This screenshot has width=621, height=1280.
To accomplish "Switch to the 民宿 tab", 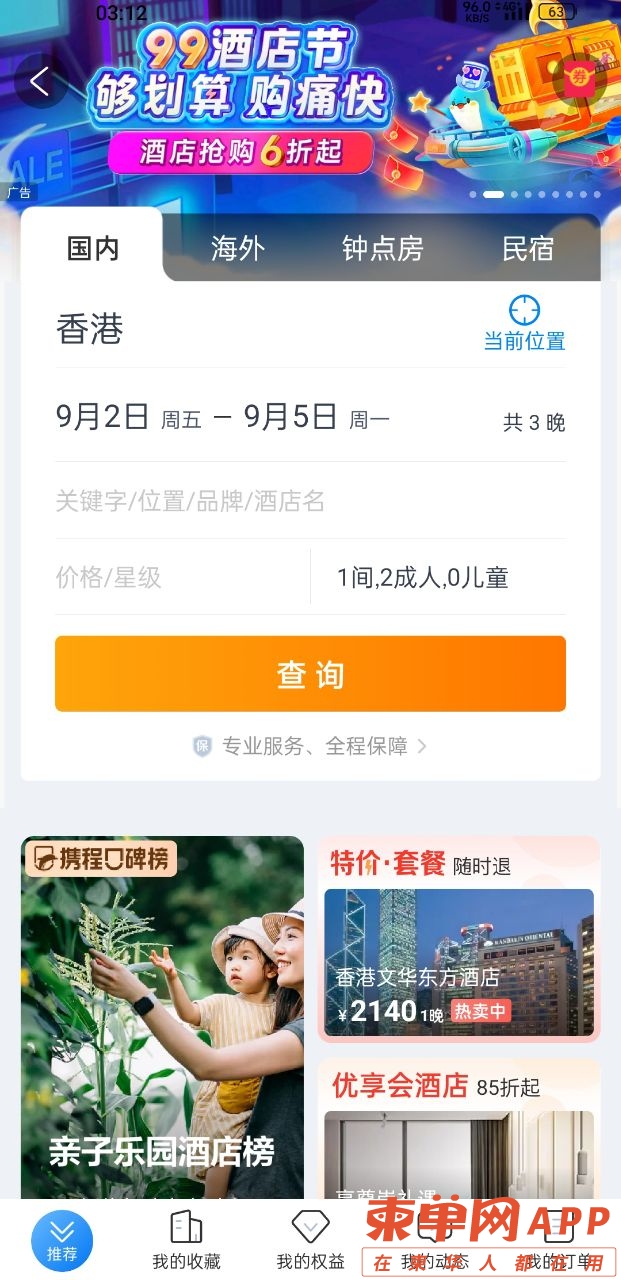I will (528, 248).
